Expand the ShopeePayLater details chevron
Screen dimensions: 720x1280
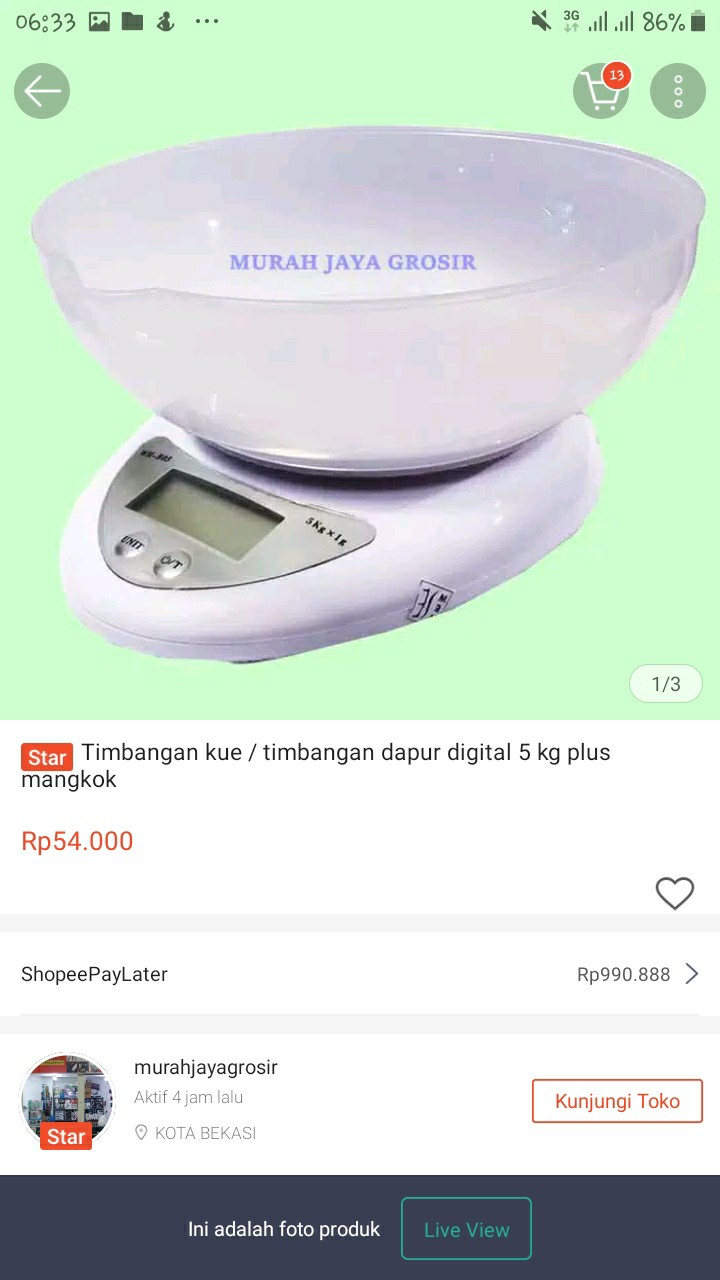pos(692,973)
